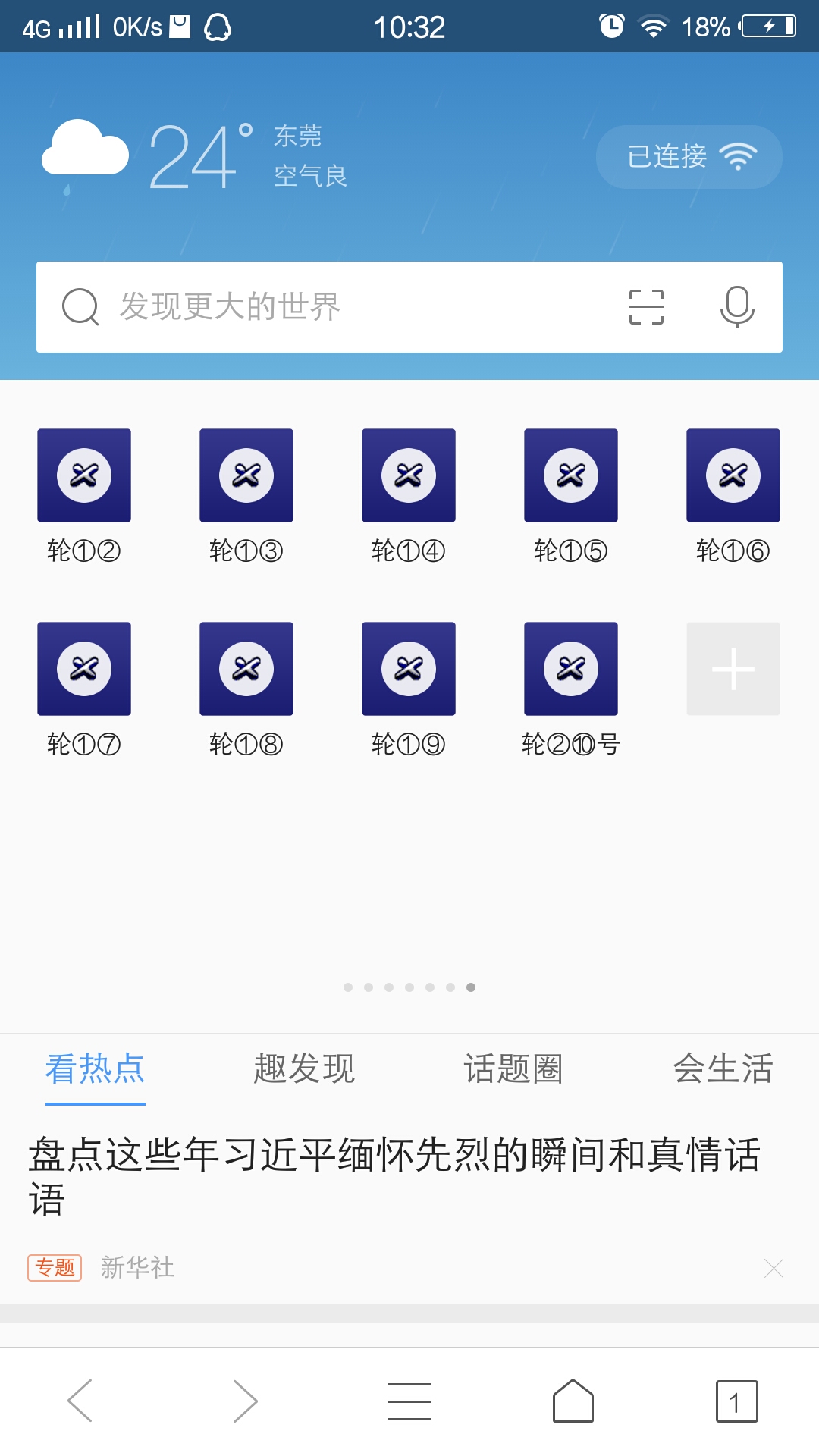Image resolution: width=819 pixels, height=1456 pixels.
Task: Open the 24° weather widget
Action: 193,157
